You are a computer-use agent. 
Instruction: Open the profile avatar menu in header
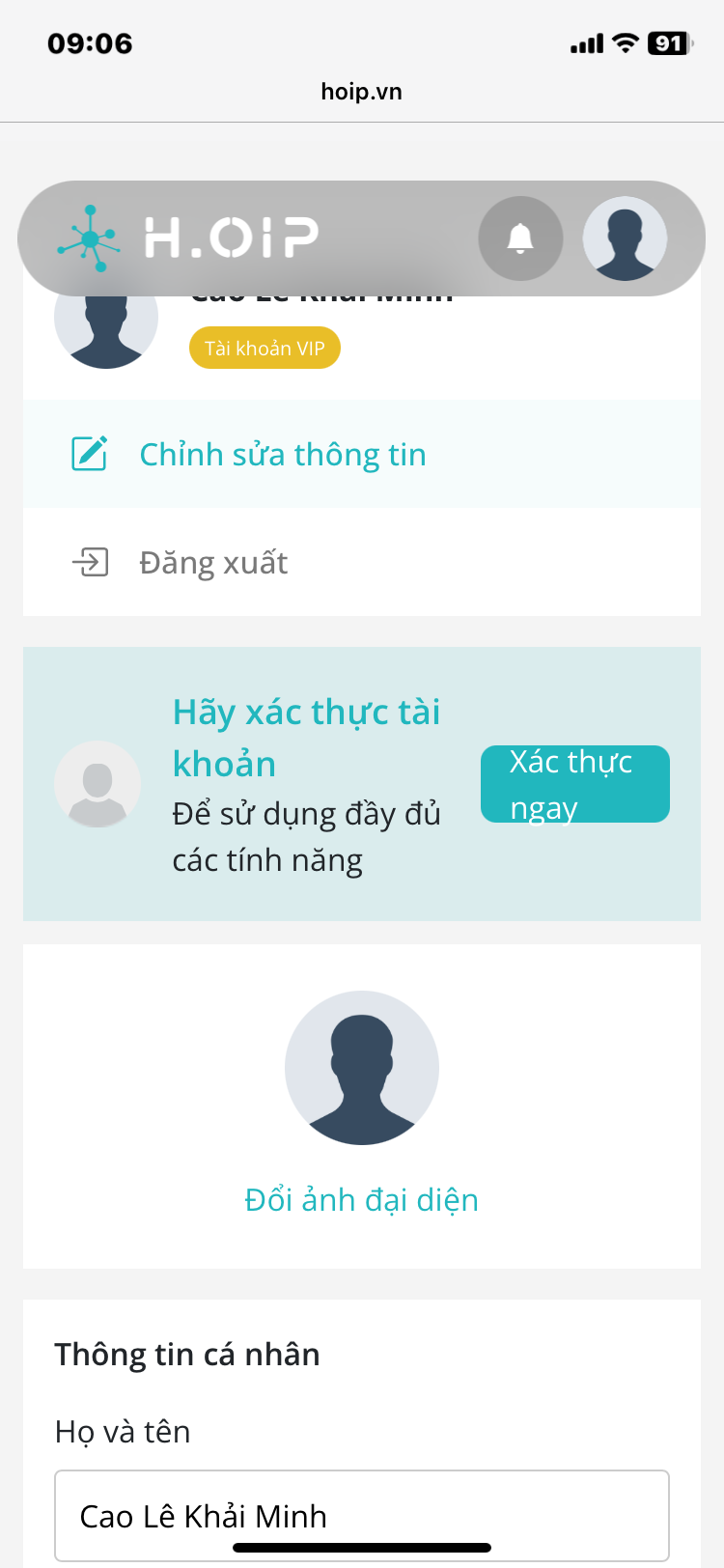[x=625, y=238]
